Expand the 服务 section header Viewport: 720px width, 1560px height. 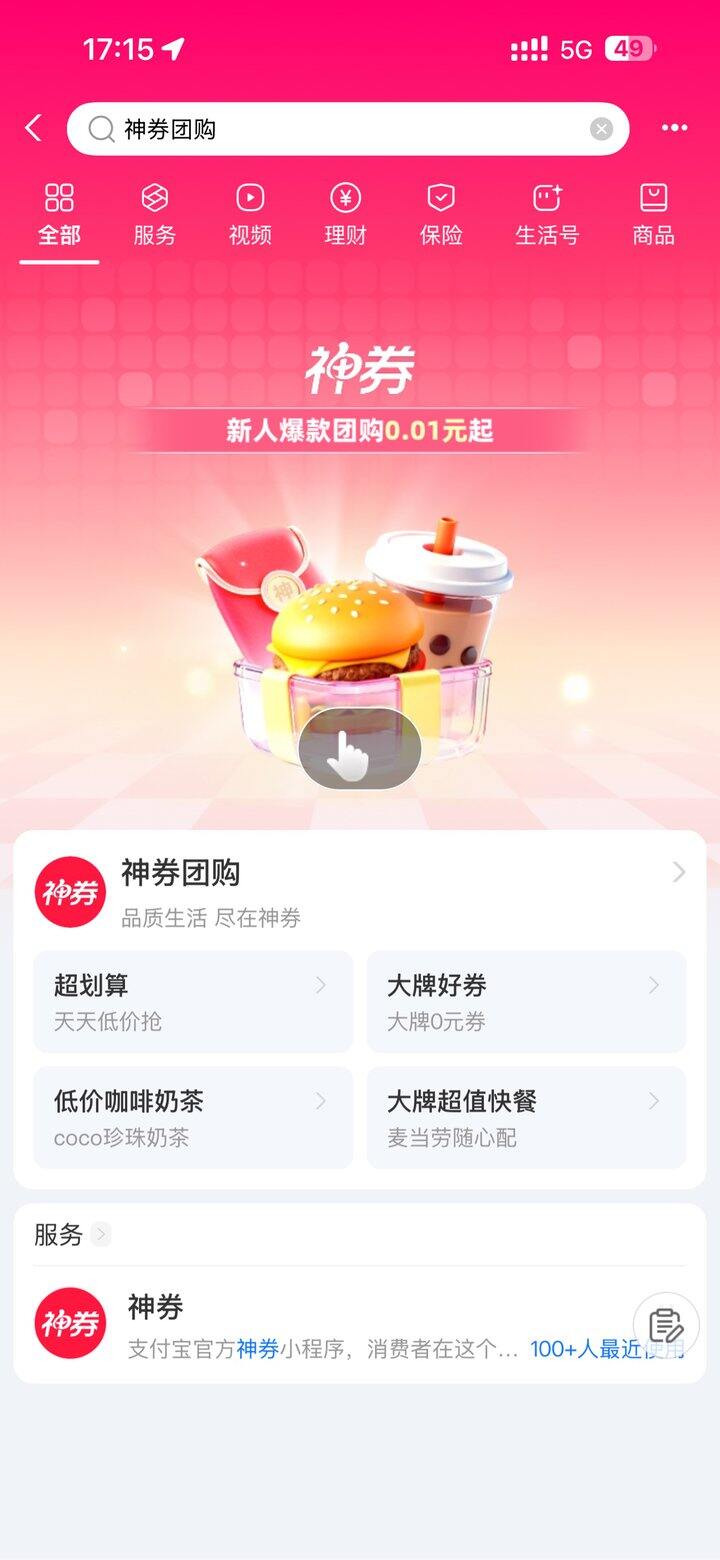tap(72, 1235)
